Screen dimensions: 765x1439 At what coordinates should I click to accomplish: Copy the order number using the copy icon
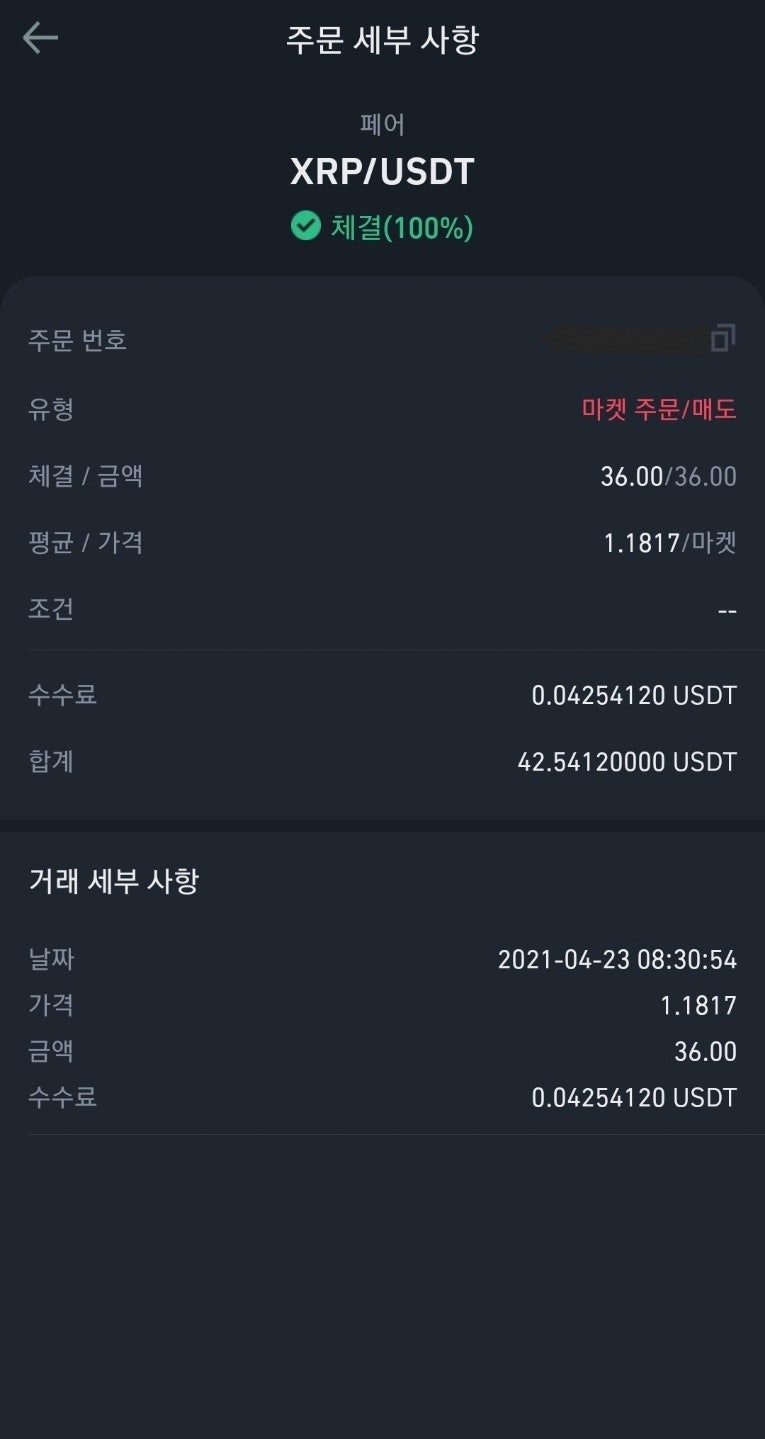726,340
